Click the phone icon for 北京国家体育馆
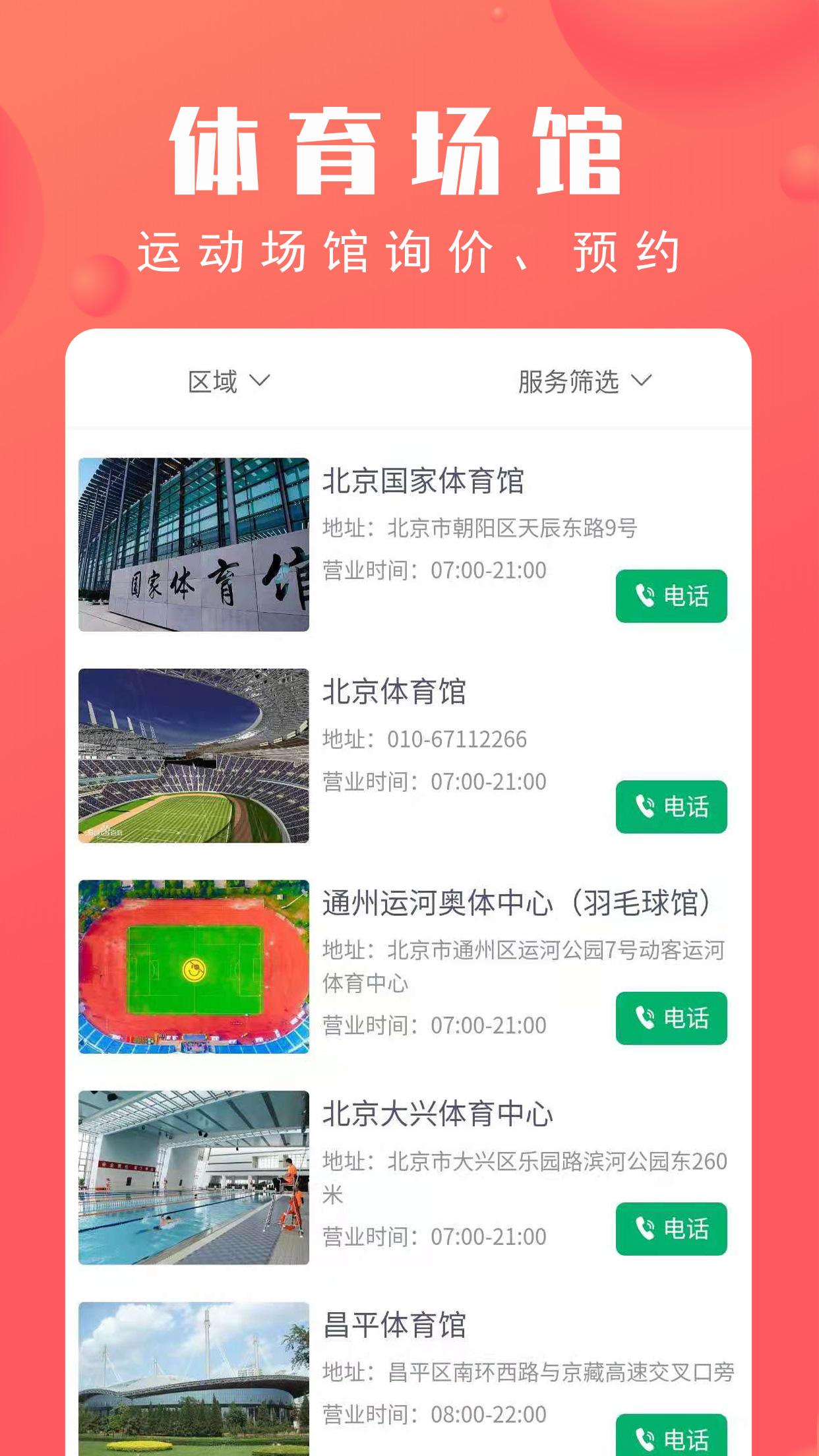Image resolution: width=819 pixels, height=1456 pixels. (x=644, y=595)
